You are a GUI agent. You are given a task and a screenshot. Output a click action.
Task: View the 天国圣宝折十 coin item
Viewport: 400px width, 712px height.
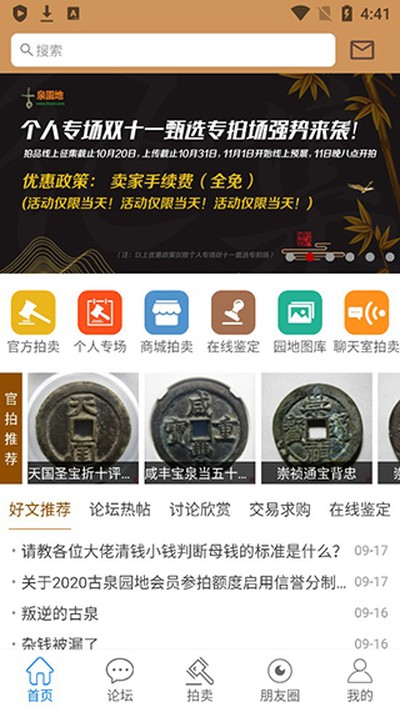click(x=83, y=428)
